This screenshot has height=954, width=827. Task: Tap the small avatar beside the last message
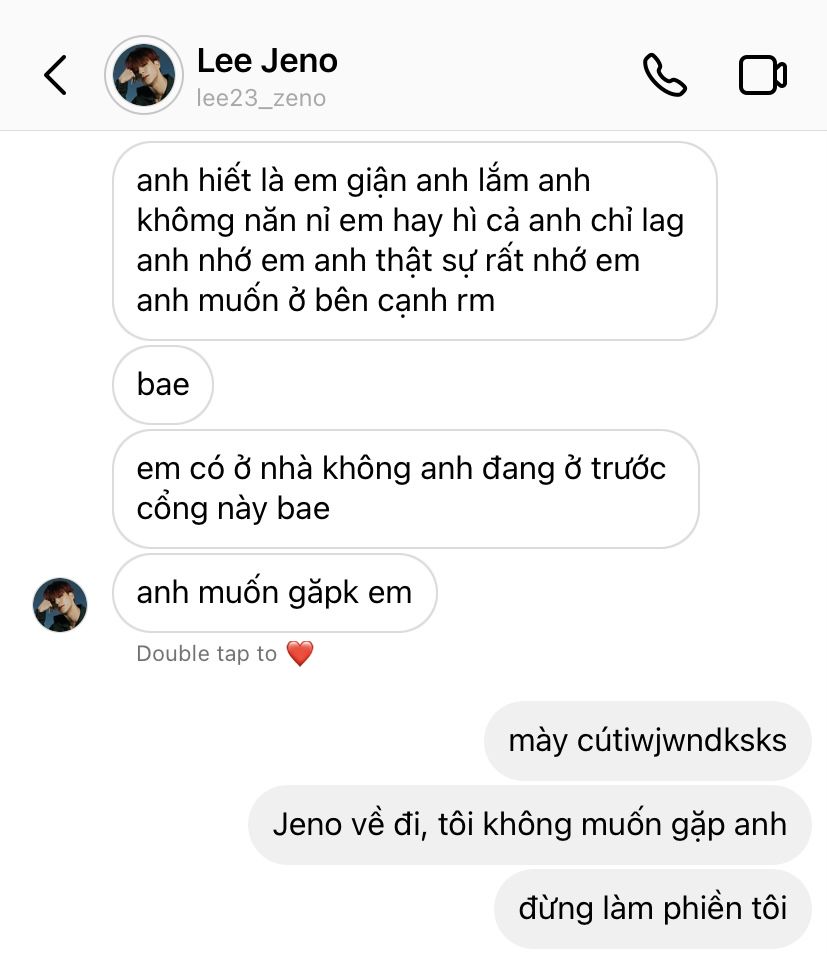pyautogui.click(x=61, y=604)
